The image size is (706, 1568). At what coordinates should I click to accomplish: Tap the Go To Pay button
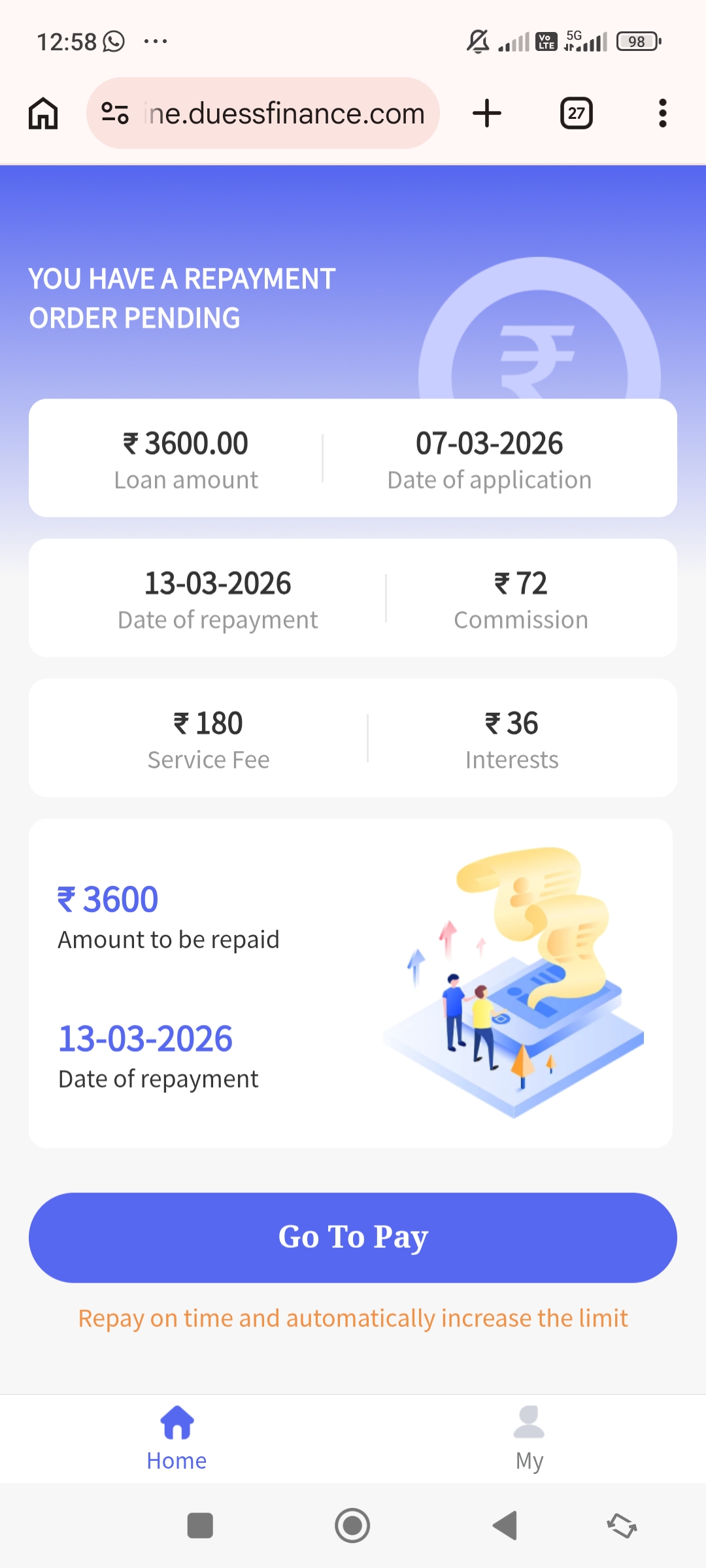tap(353, 1237)
